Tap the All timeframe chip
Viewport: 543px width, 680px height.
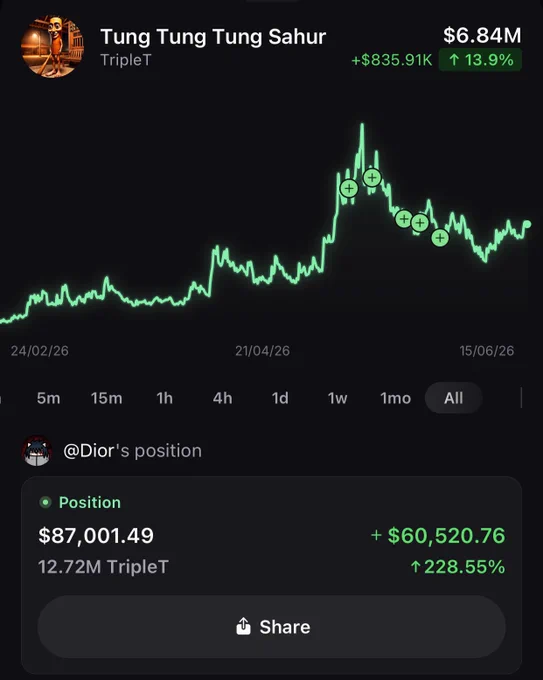click(453, 398)
